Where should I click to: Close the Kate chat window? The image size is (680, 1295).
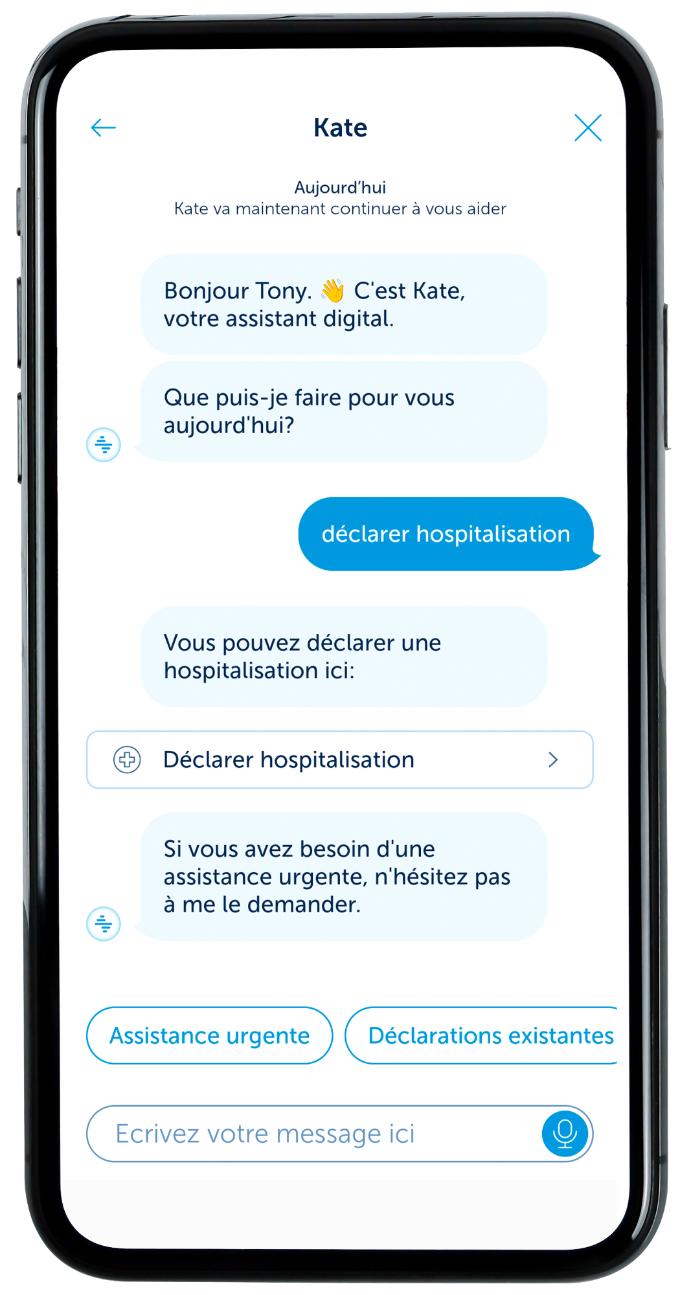588,128
